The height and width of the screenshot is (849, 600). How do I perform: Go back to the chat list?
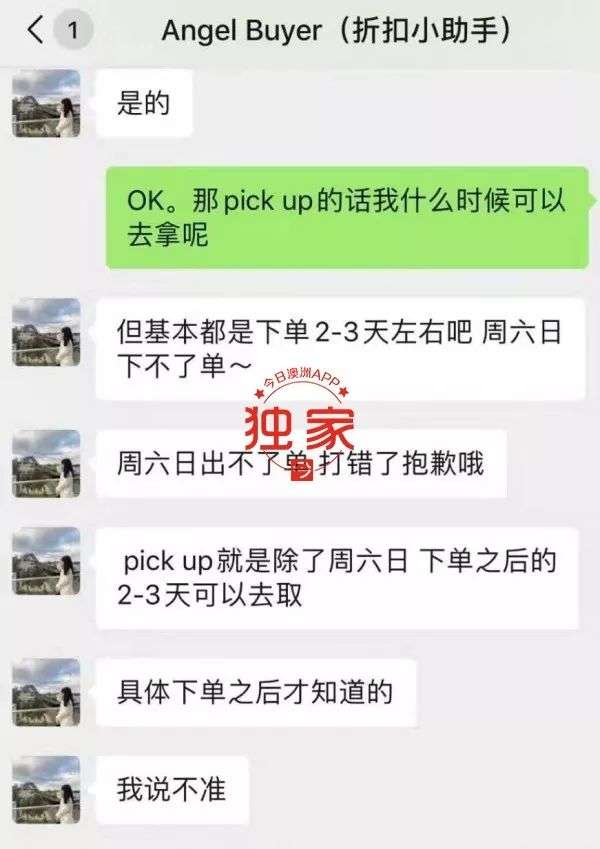(38, 31)
